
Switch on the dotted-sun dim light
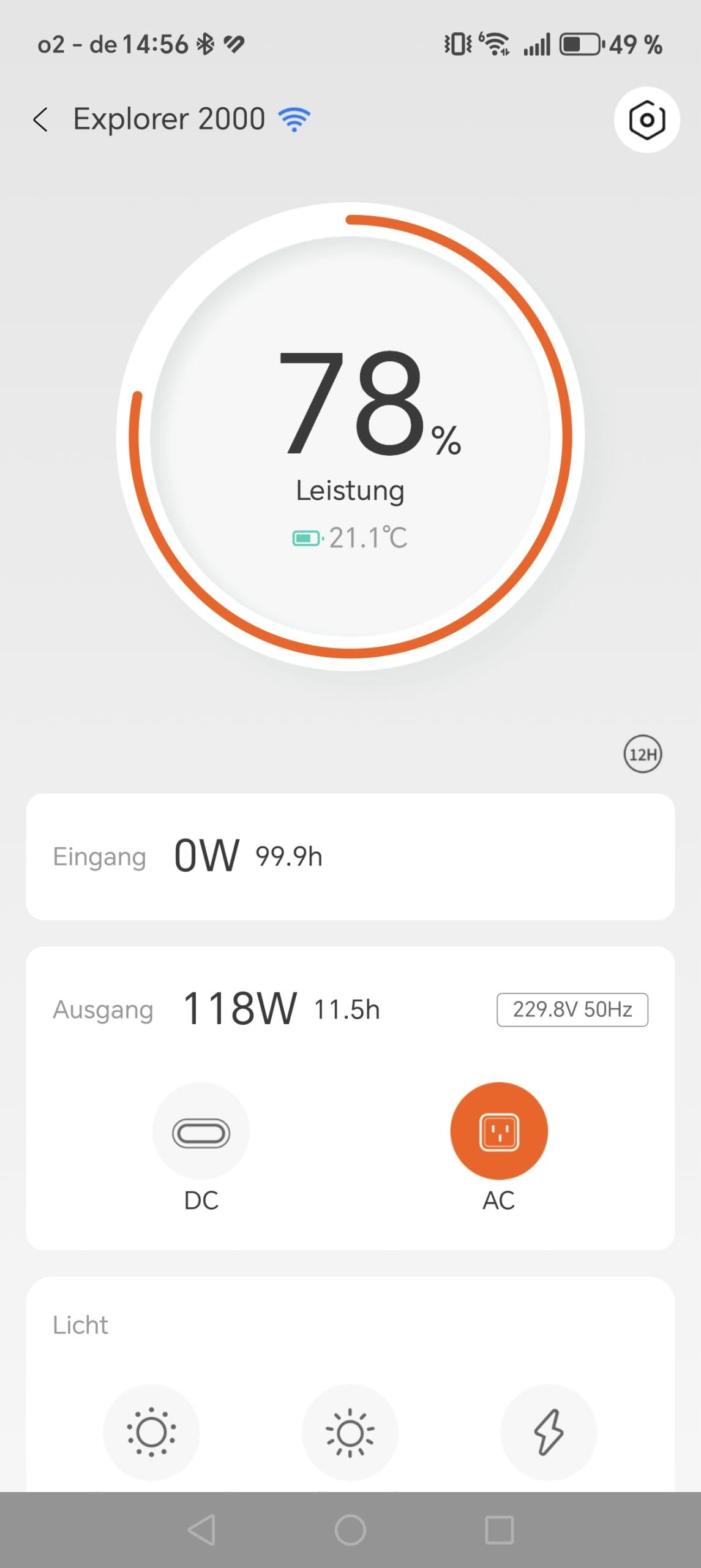coord(151,1432)
